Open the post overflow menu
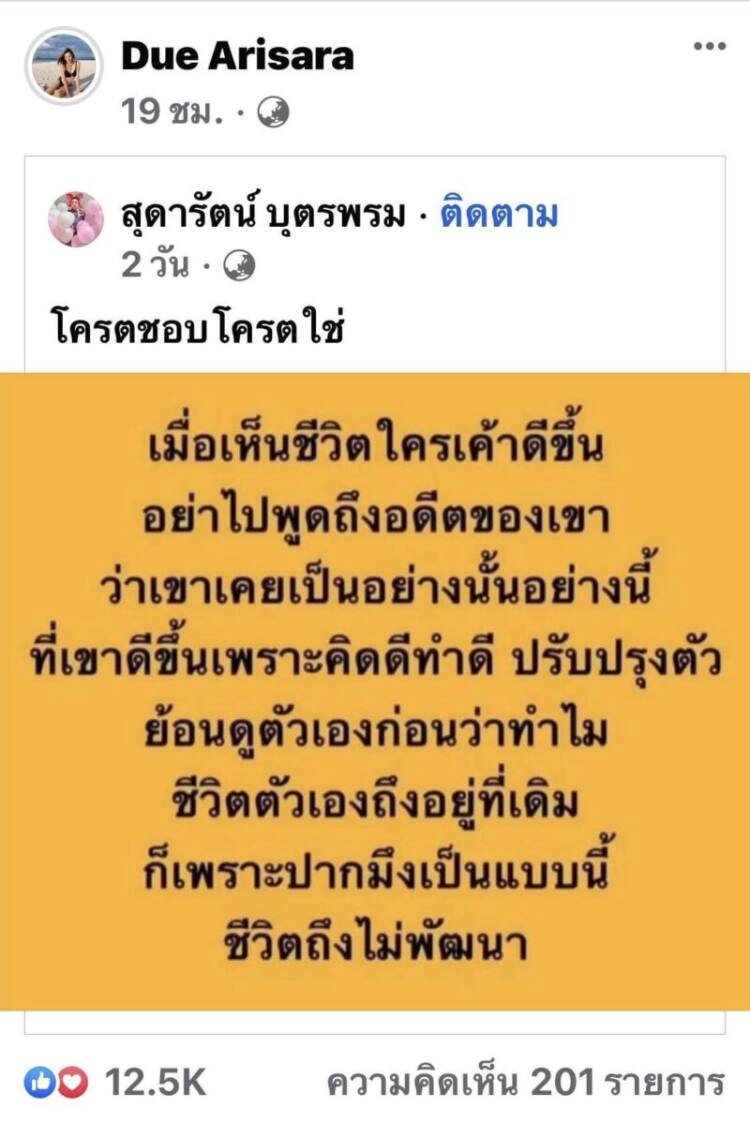Screen dimensions: 750x1123 [x=709, y=47]
